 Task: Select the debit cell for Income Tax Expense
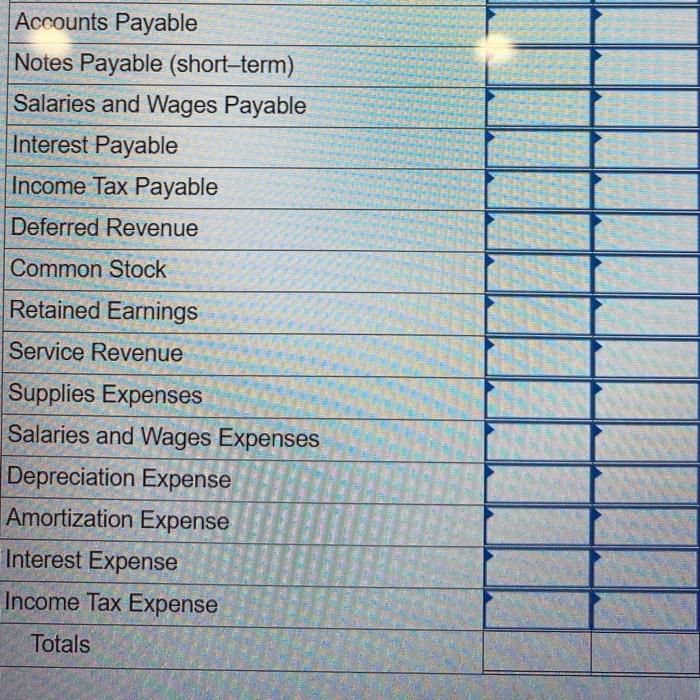pyautogui.click(x=537, y=608)
